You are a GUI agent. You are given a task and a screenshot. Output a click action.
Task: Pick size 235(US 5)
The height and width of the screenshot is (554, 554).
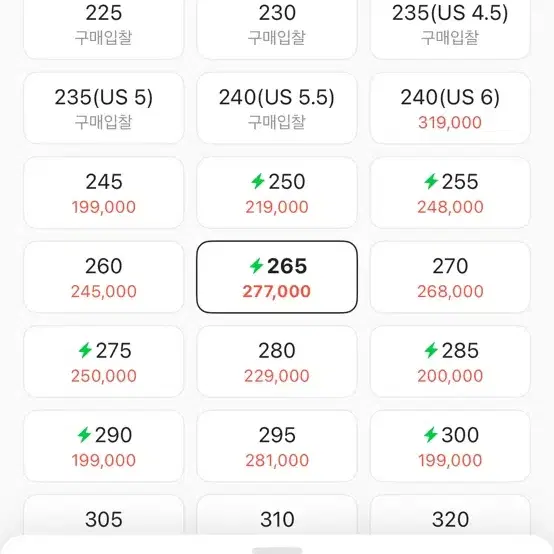pyautogui.click(x=104, y=108)
